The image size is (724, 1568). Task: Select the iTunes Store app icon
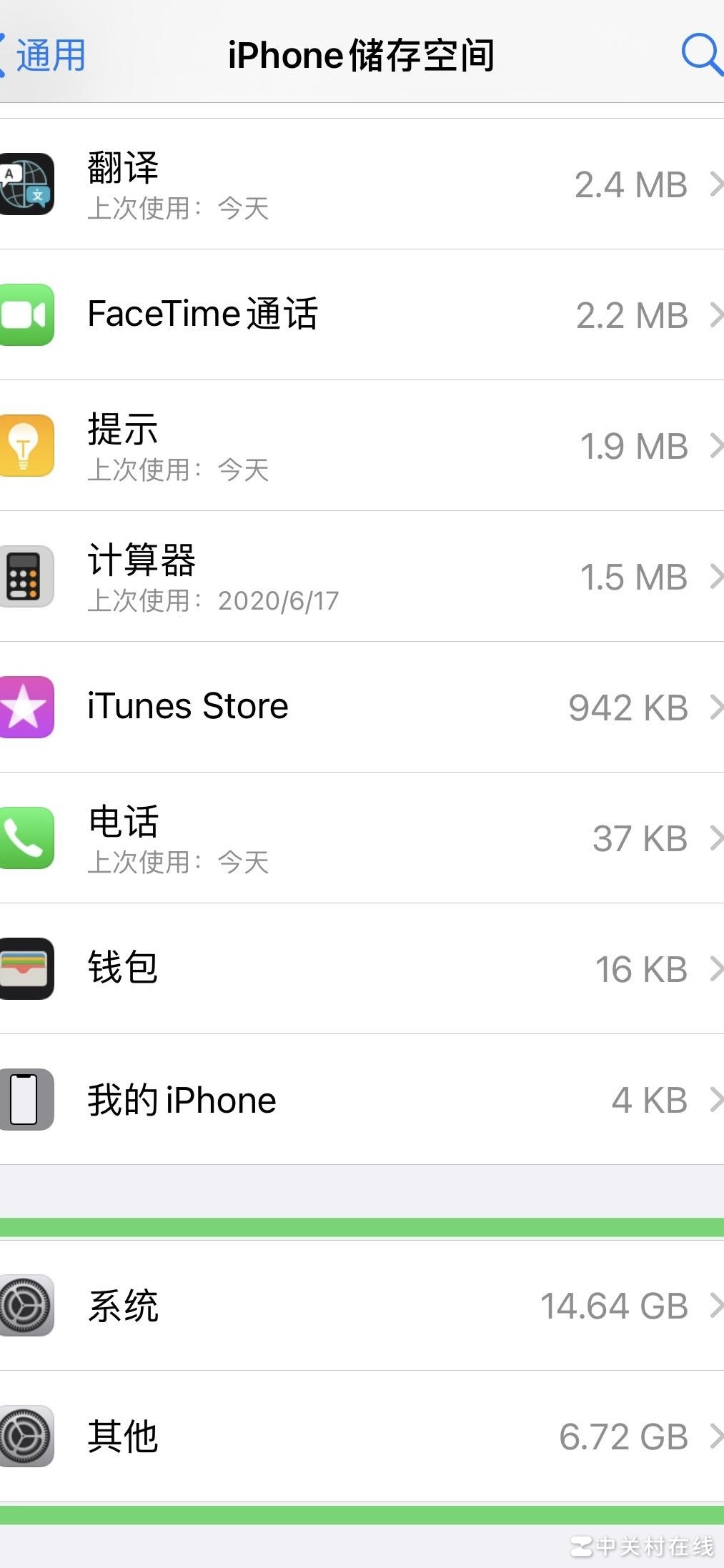[27, 707]
